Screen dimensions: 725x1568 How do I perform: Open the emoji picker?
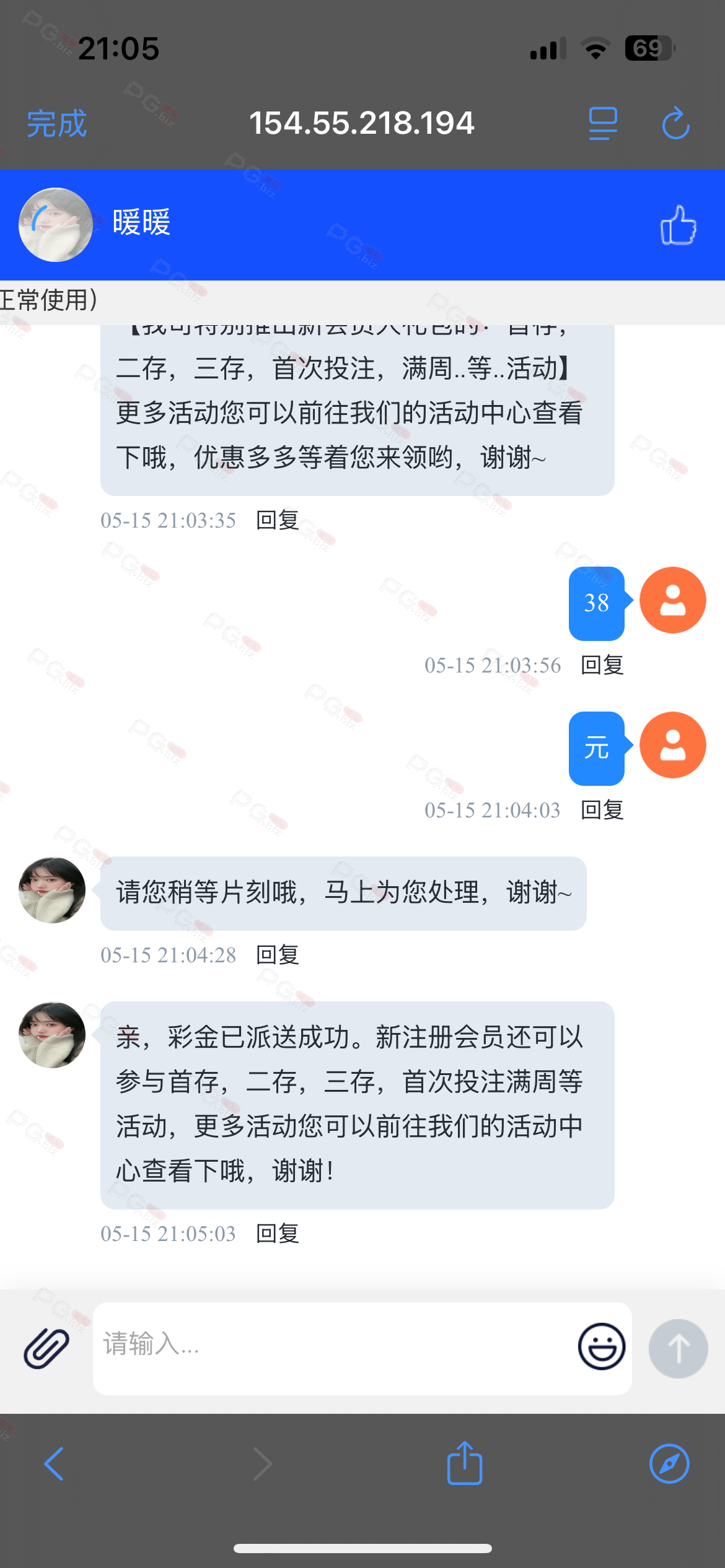(x=601, y=1346)
